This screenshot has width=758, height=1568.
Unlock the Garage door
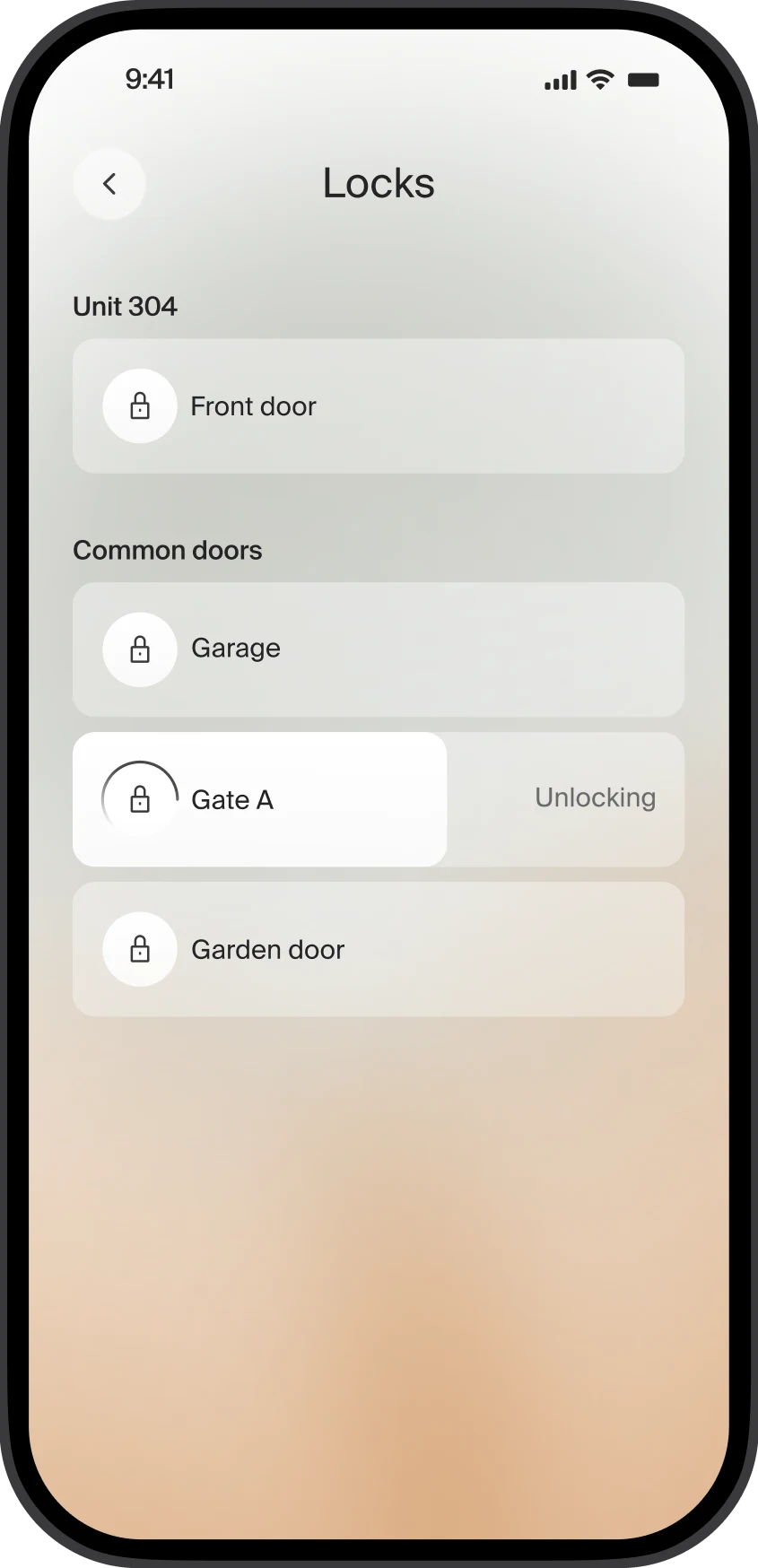click(x=379, y=649)
